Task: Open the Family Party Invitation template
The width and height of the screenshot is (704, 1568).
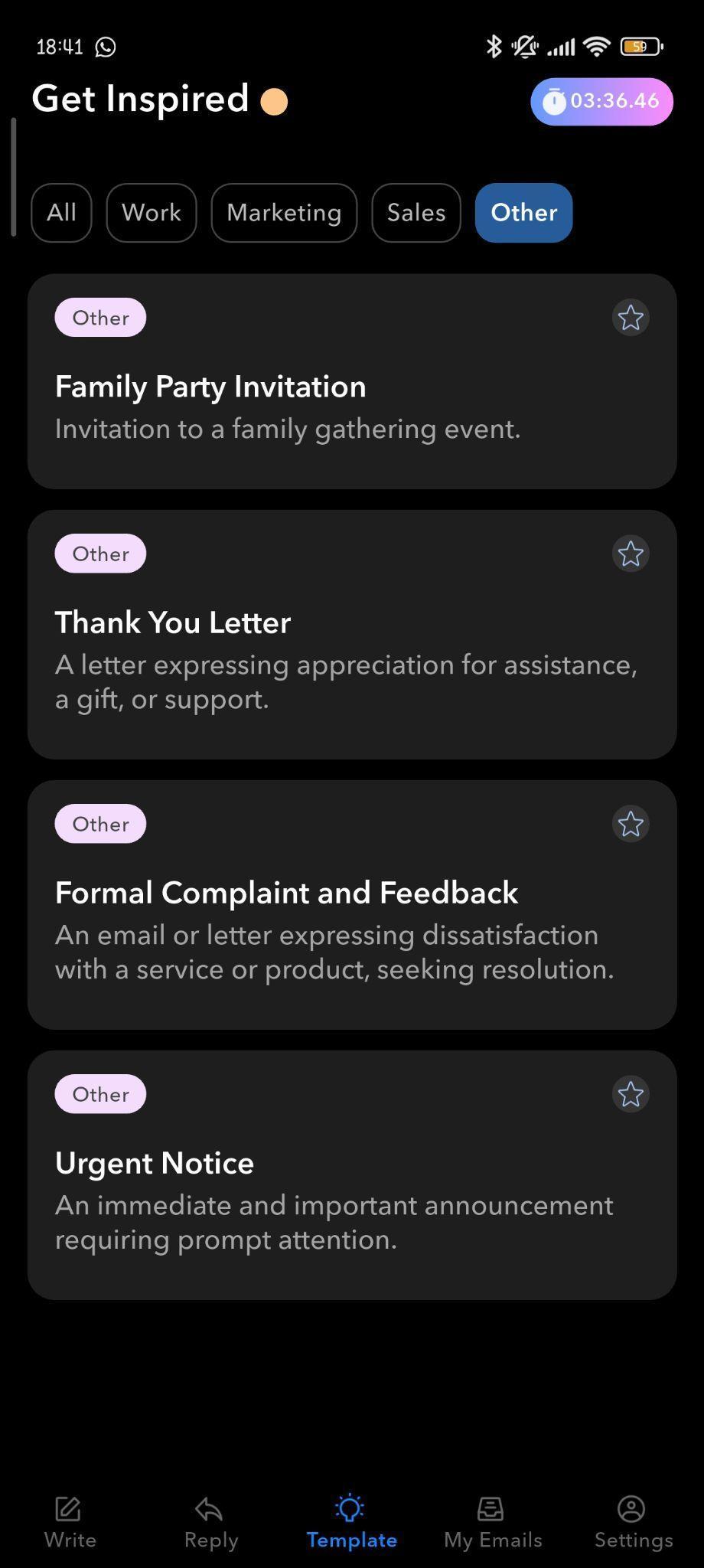Action: click(x=306, y=406)
